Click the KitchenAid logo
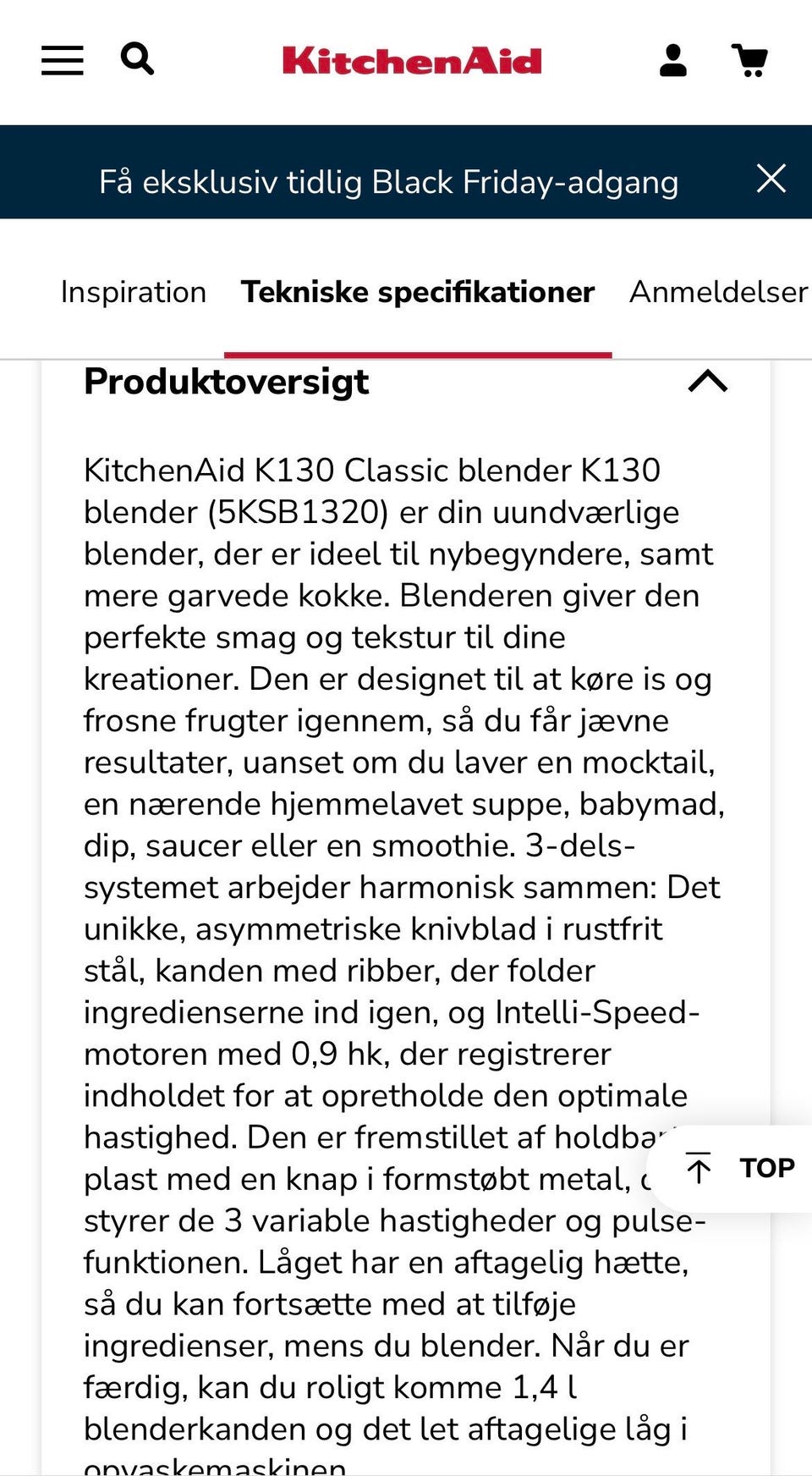 (412, 61)
